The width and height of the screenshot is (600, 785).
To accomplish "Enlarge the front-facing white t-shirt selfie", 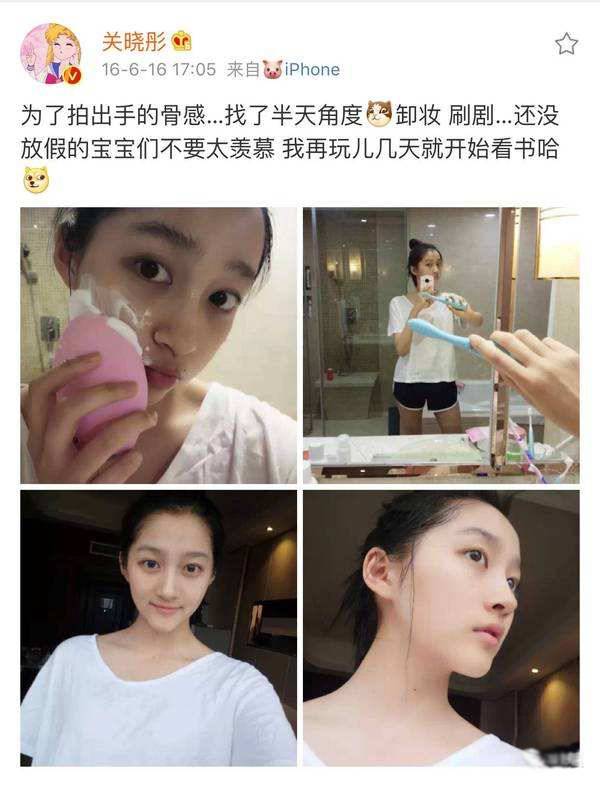I will [x=159, y=628].
